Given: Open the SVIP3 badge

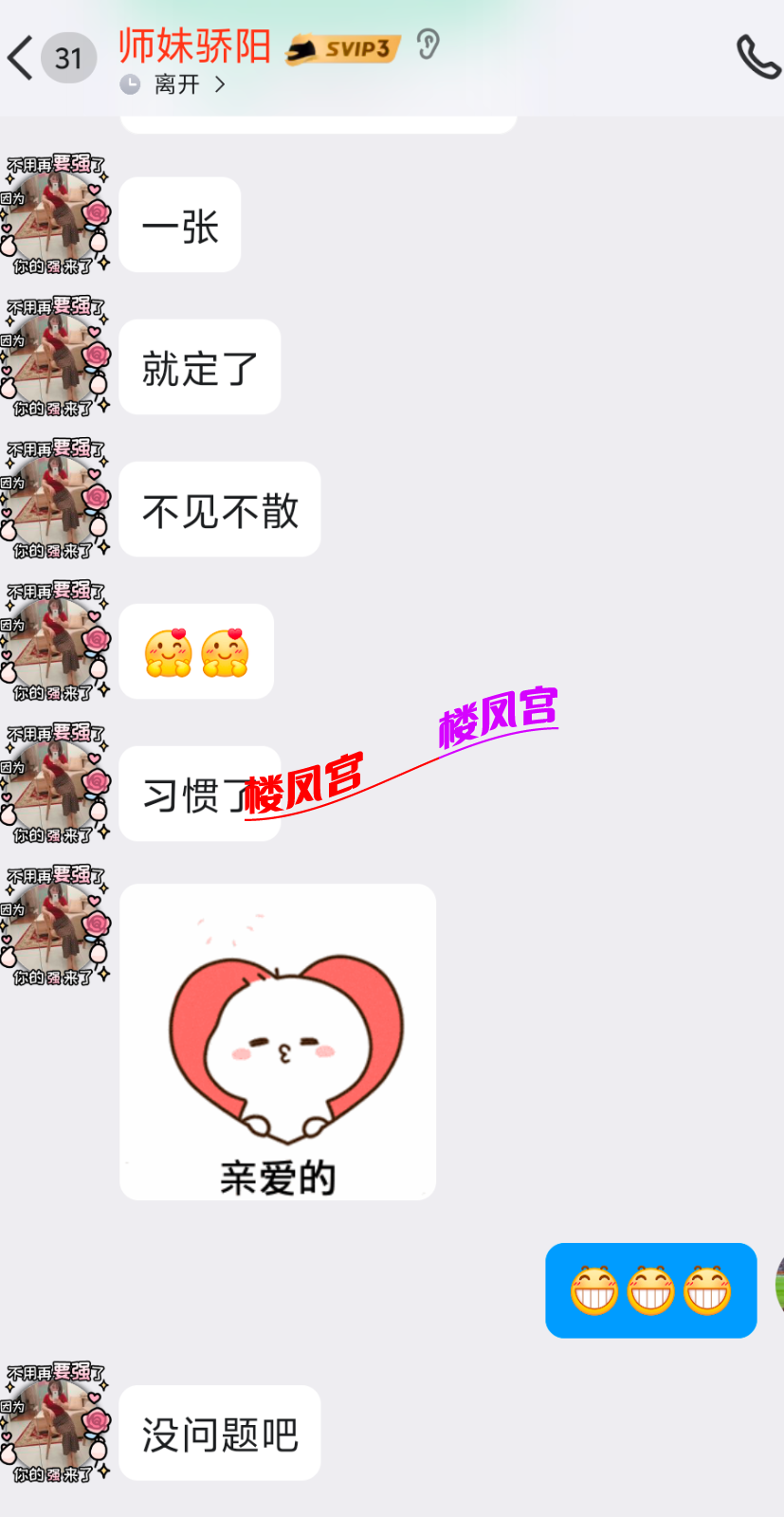Looking at the screenshot, I should tap(343, 48).
